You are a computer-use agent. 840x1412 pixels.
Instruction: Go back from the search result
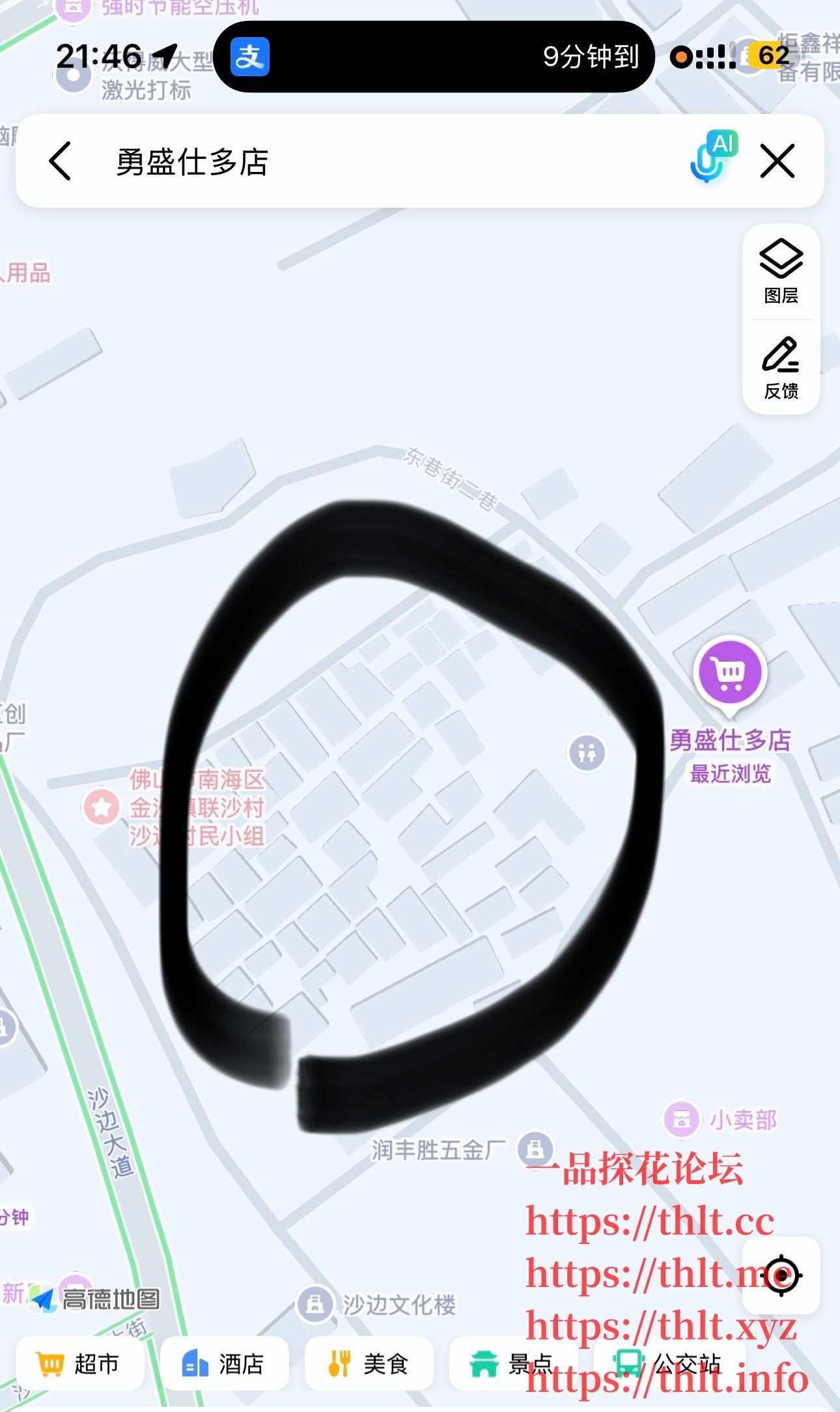point(60,161)
